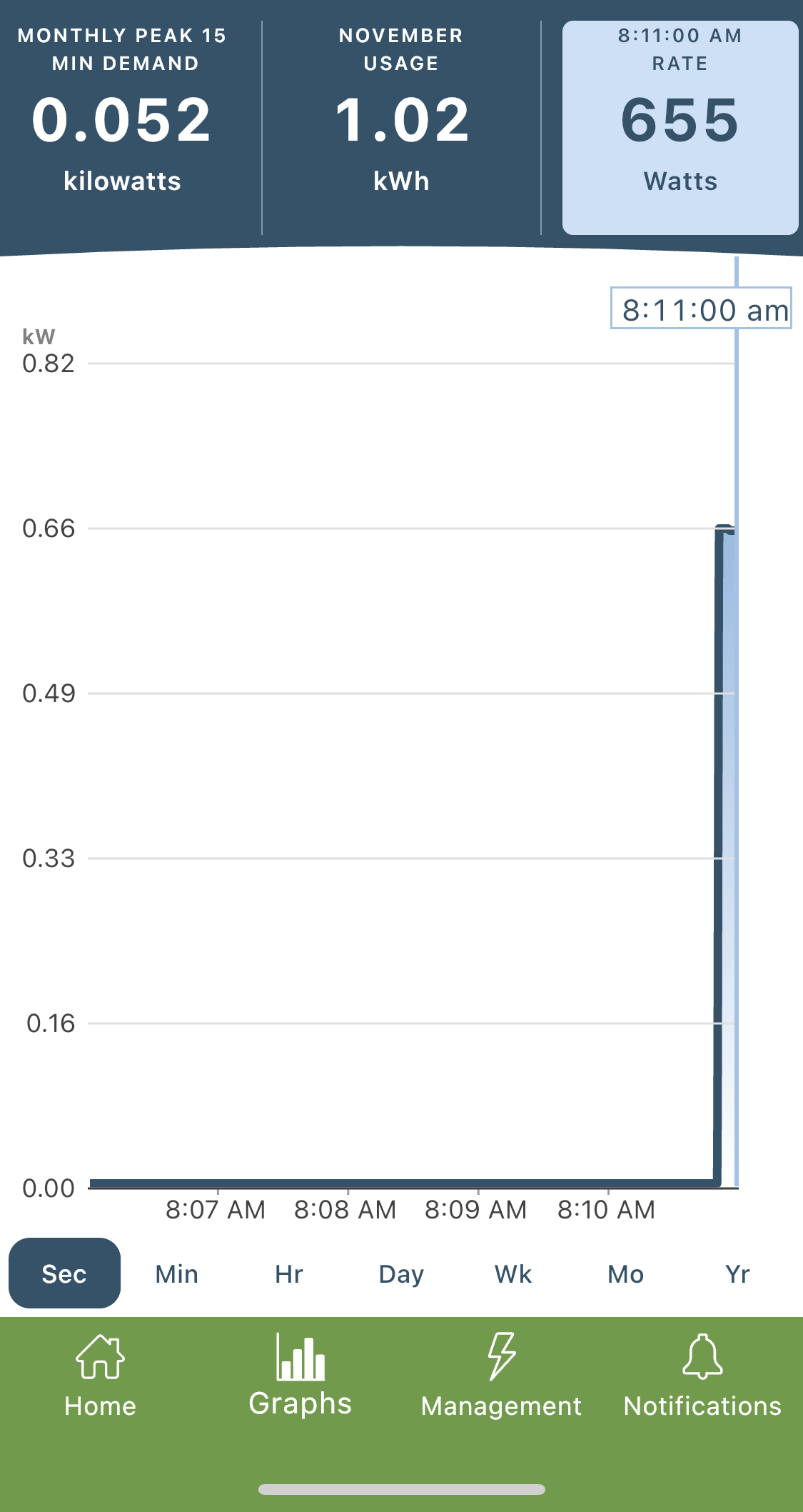Switch to the Hr graph view
803x1512 pixels.
[x=289, y=1273]
